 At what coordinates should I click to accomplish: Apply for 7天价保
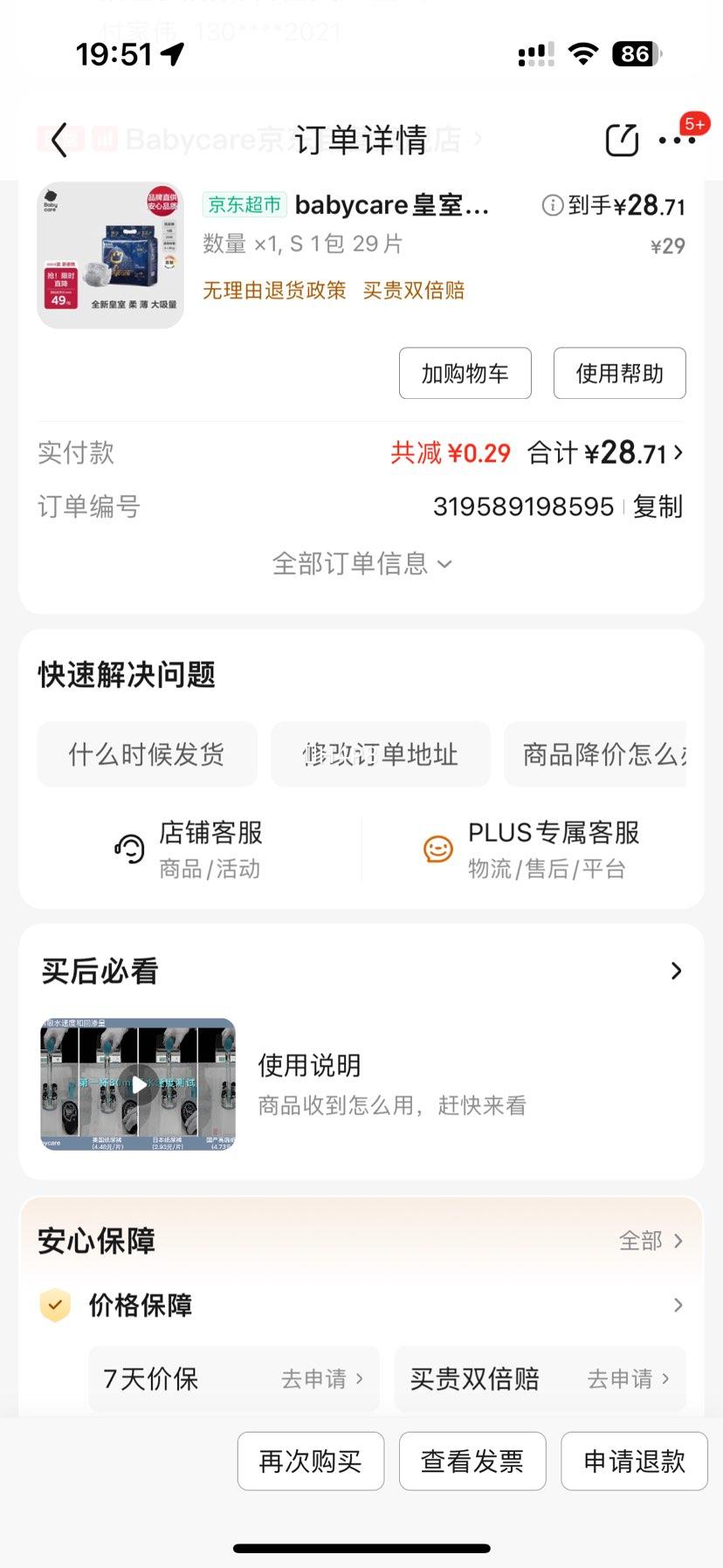pyautogui.click(x=321, y=1379)
